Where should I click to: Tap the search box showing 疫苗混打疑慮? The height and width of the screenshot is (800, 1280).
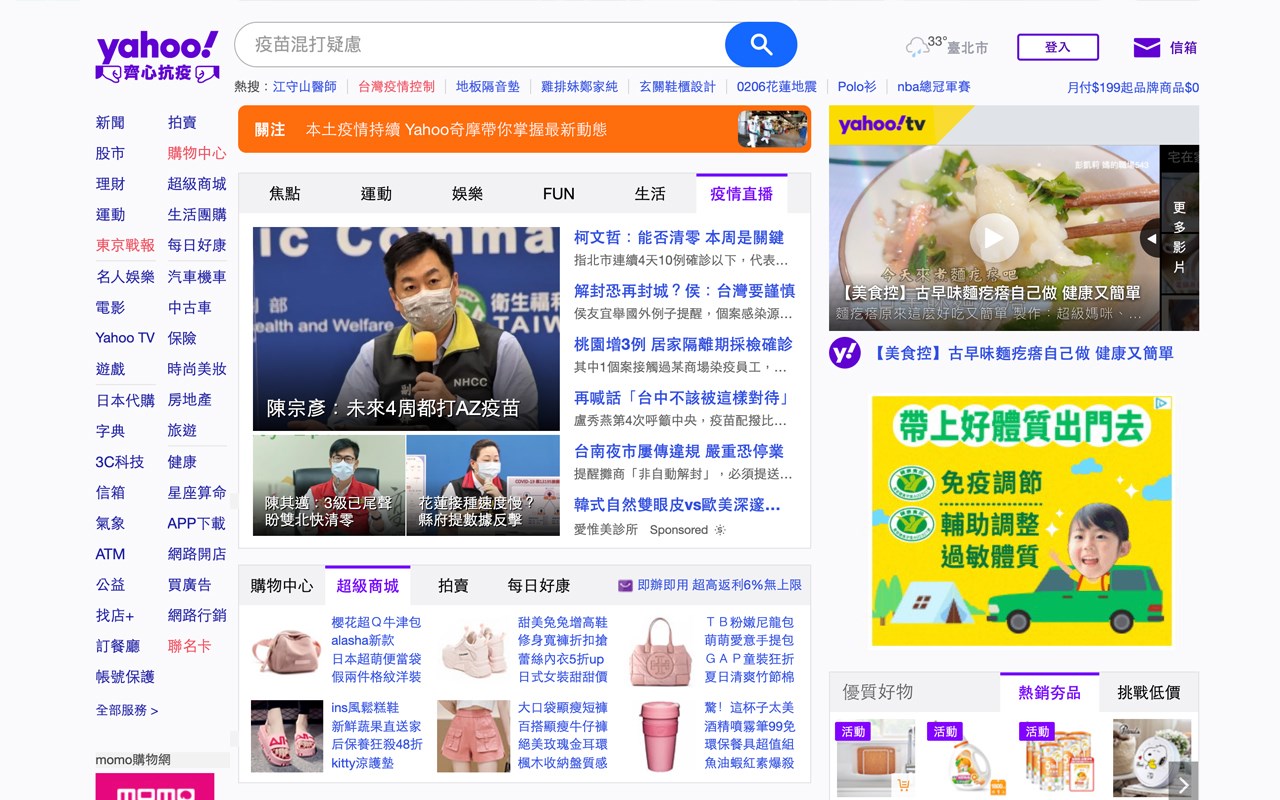[480, 45]
